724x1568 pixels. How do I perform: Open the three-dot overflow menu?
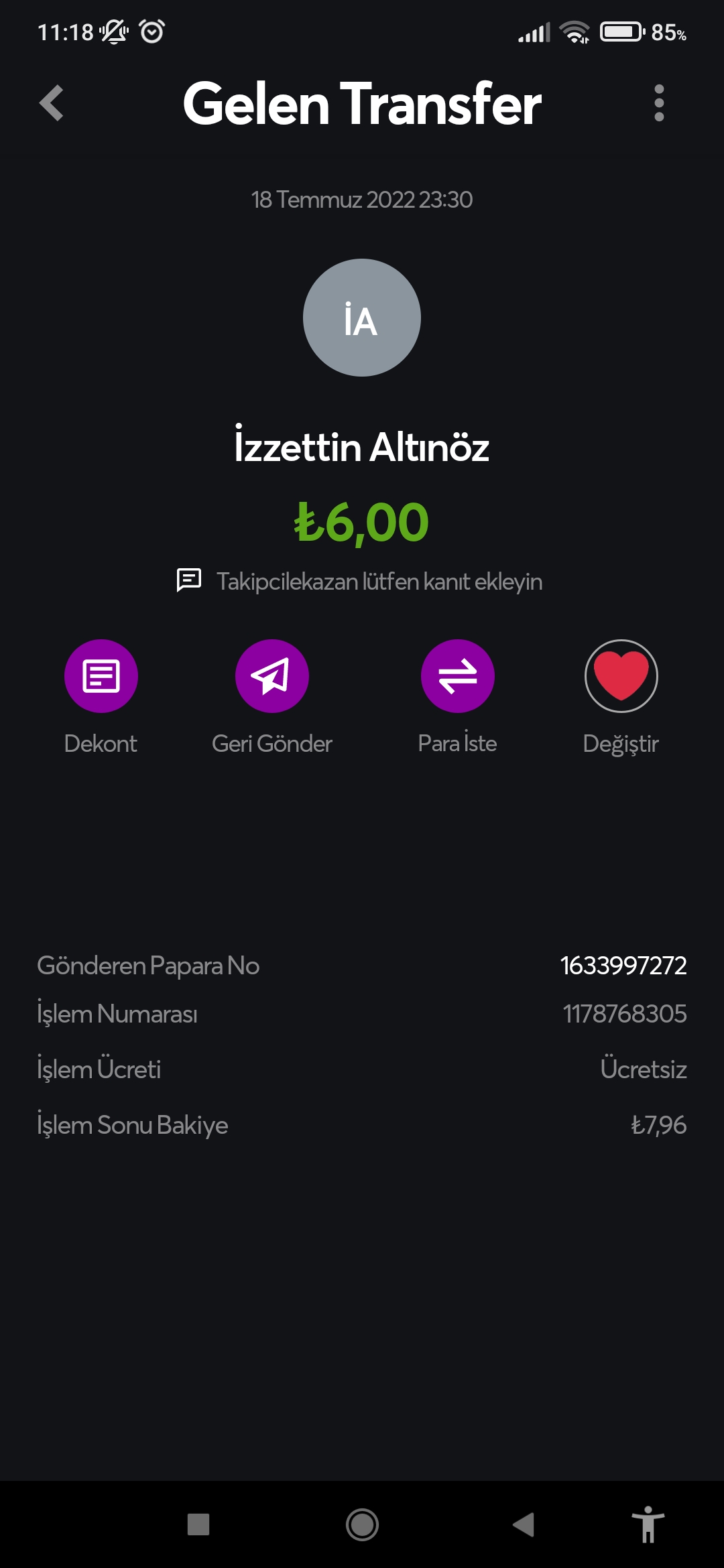[x=659, y=103]
